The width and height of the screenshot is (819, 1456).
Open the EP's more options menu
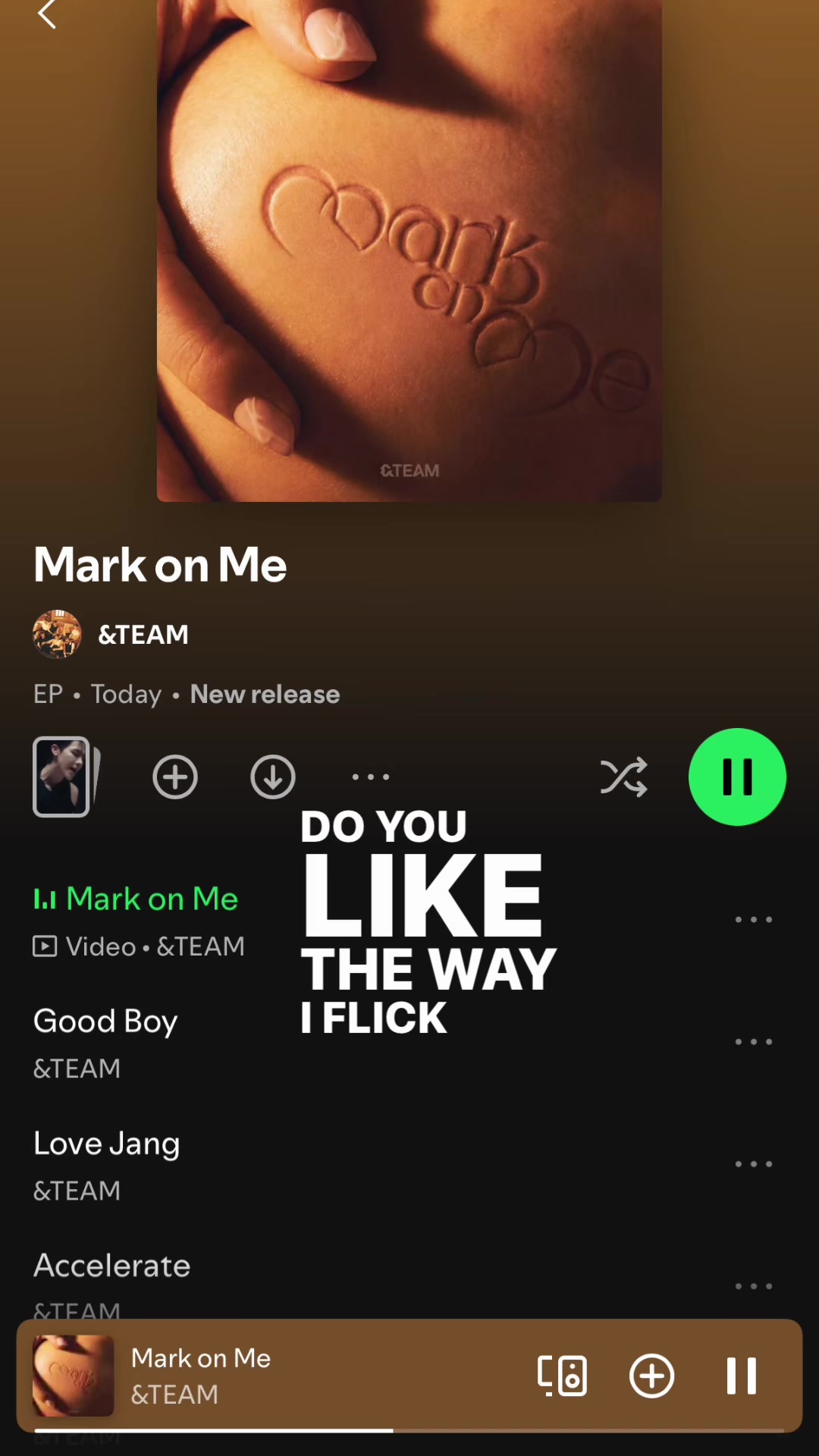[x=371, y=777]
